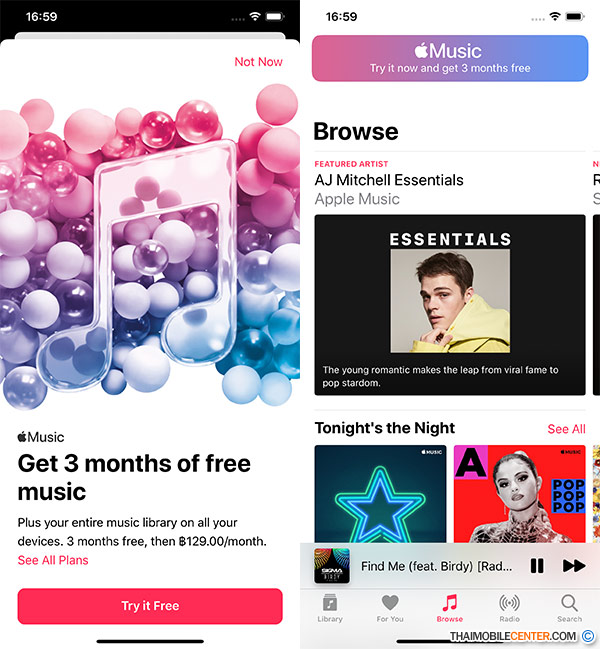Viewport: 600px width, 649px height.
Task: Open the Search tab
Action: pyautogui.click(x=569, y=607)
